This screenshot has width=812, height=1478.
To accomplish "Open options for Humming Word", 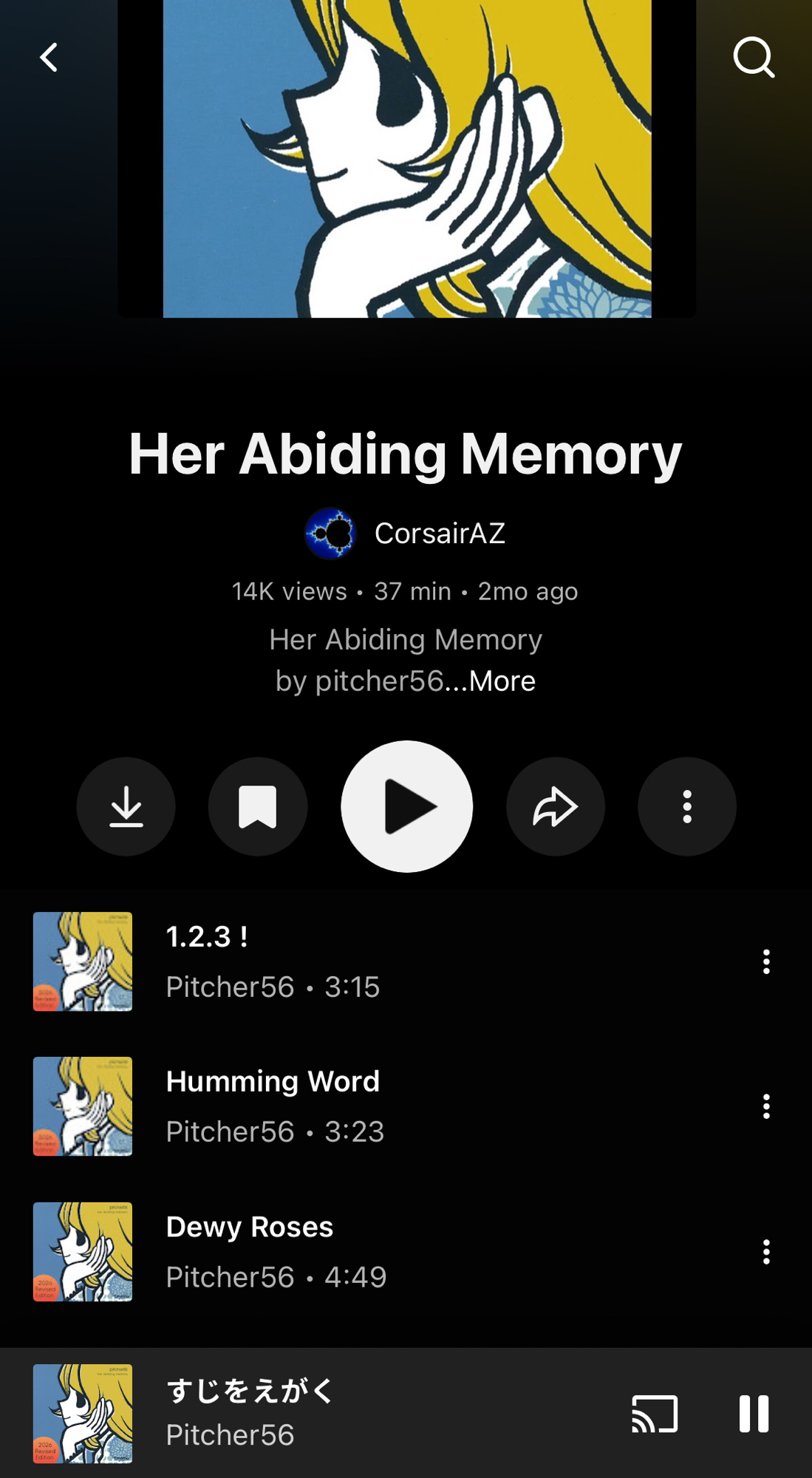I will point(766,1106).
